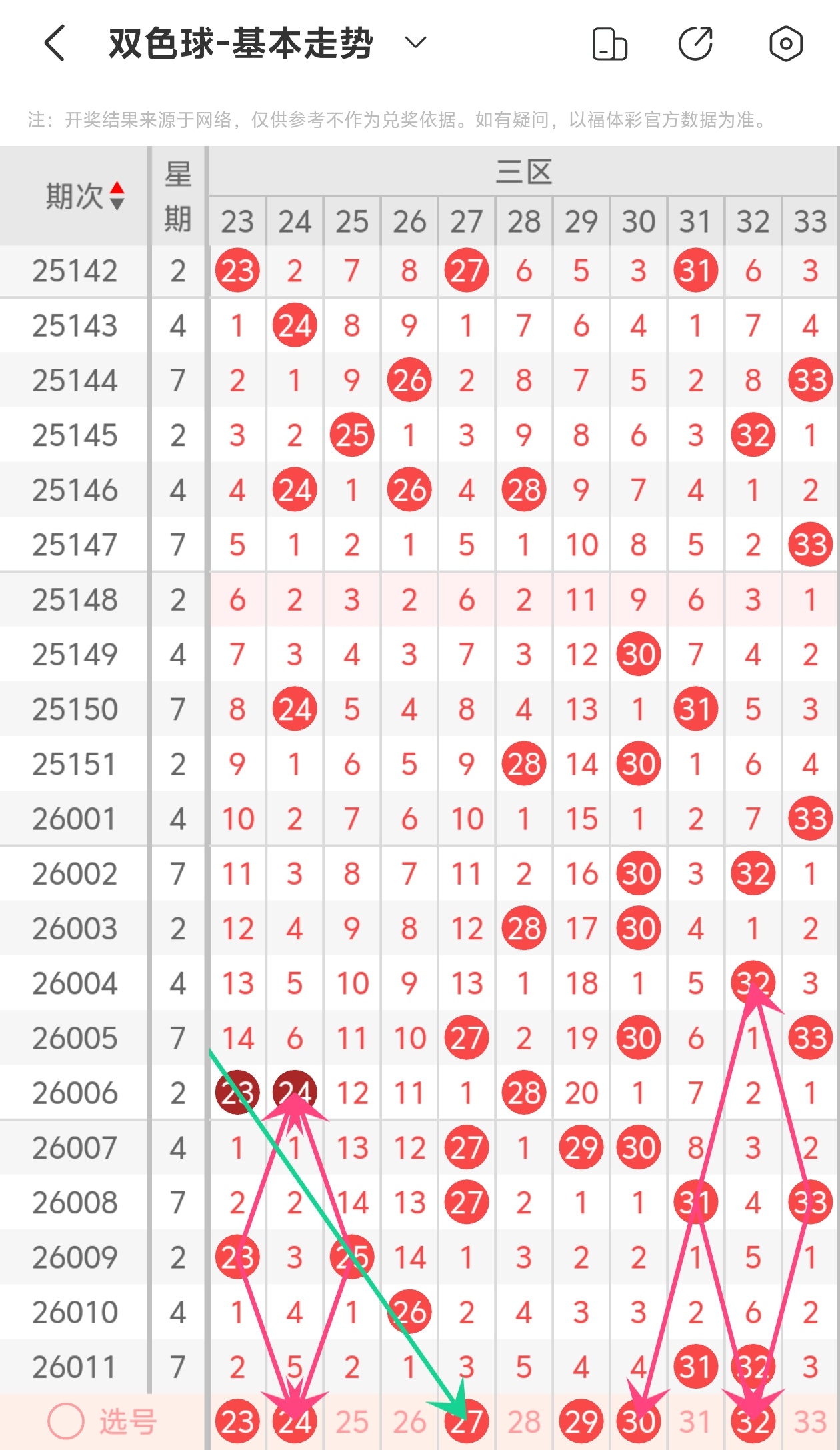Tap the 选号 circle in the bottom row

click(x=66, y=1421)
